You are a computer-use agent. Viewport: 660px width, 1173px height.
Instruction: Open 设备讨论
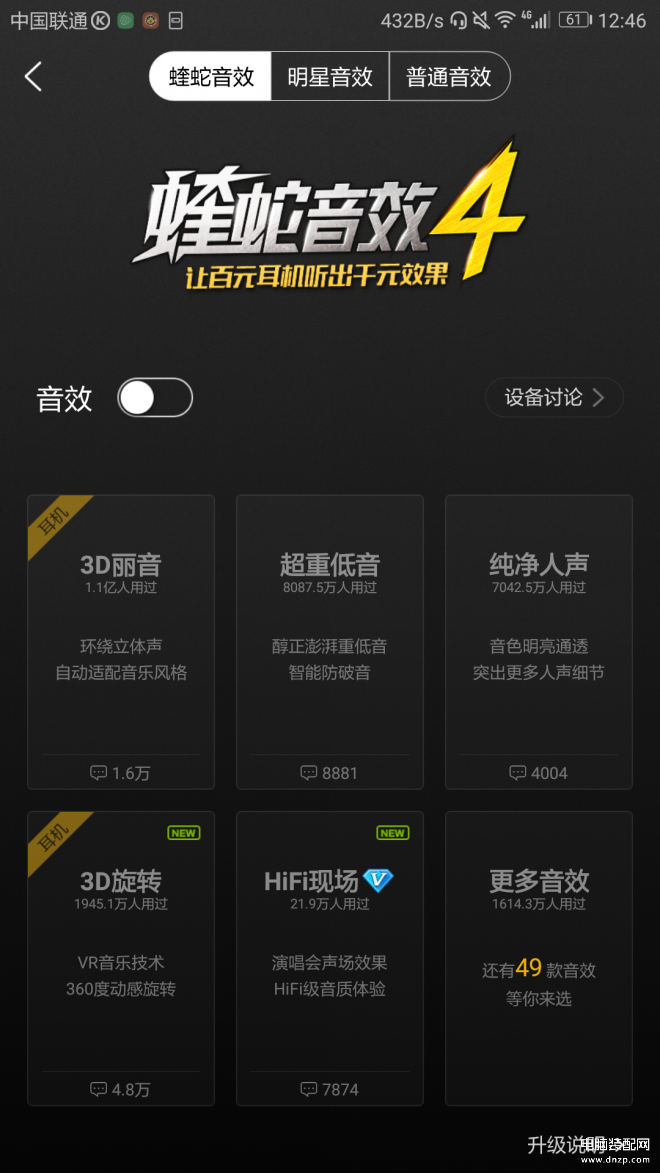click(554, 398)
